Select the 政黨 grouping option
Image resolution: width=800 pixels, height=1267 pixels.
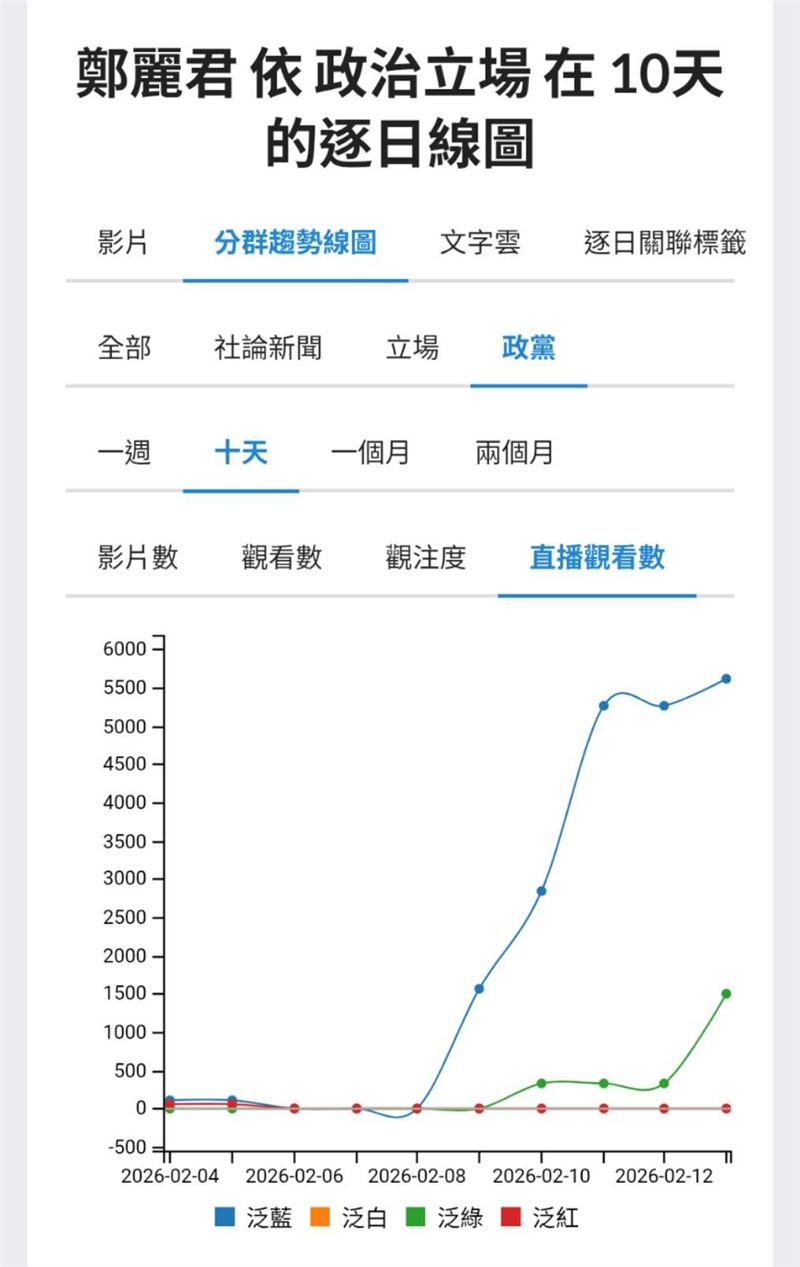pos(530,346)
